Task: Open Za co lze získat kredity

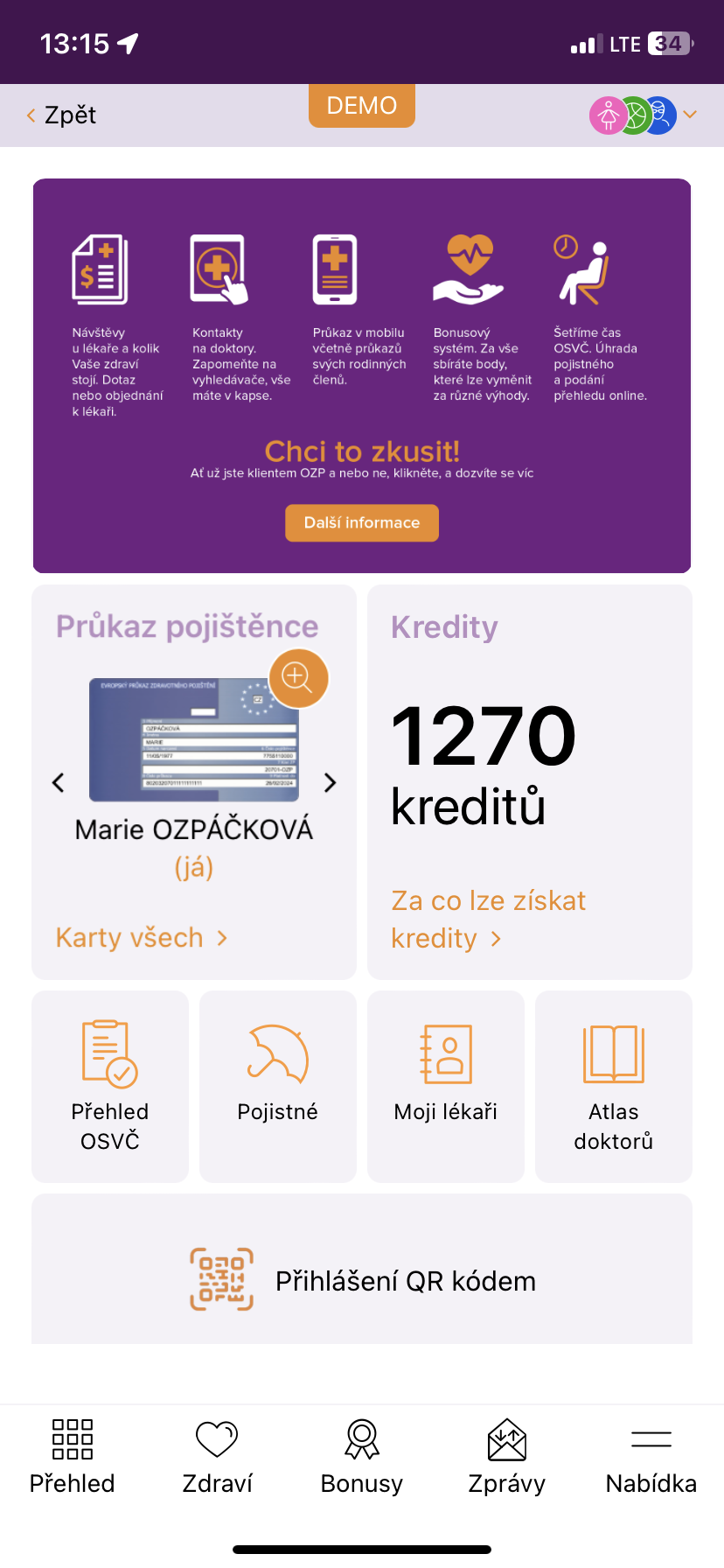Action: coord(488,919)
